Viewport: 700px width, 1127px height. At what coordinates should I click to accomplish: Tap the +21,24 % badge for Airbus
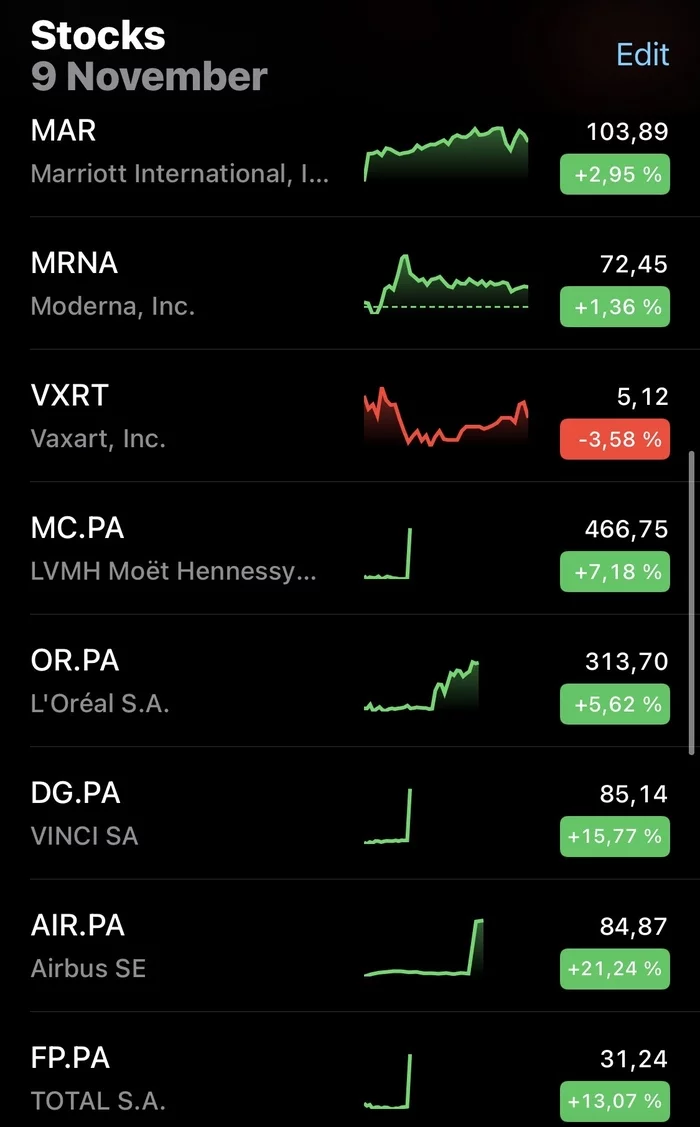[x=615, y=968]
